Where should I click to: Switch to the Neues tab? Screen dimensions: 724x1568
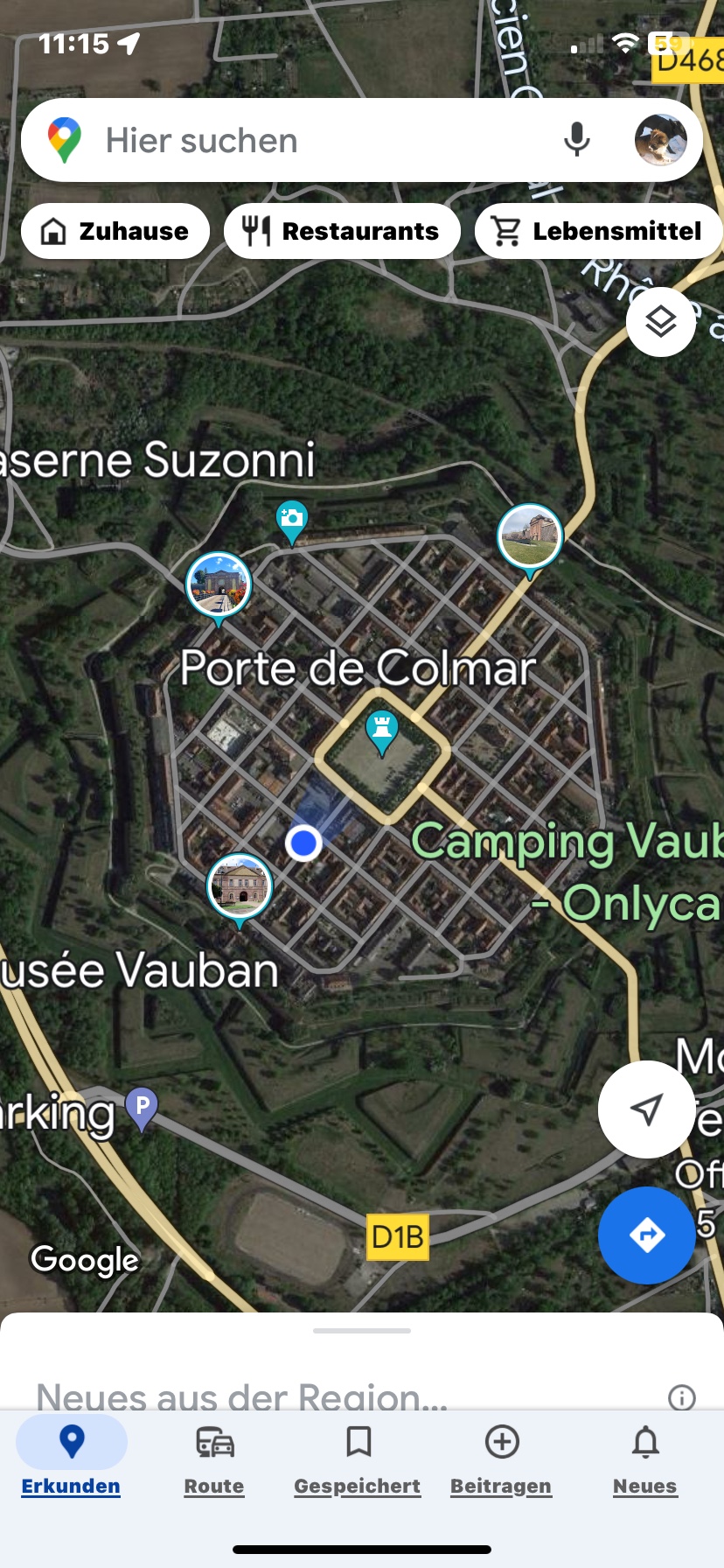[645, 1459]
